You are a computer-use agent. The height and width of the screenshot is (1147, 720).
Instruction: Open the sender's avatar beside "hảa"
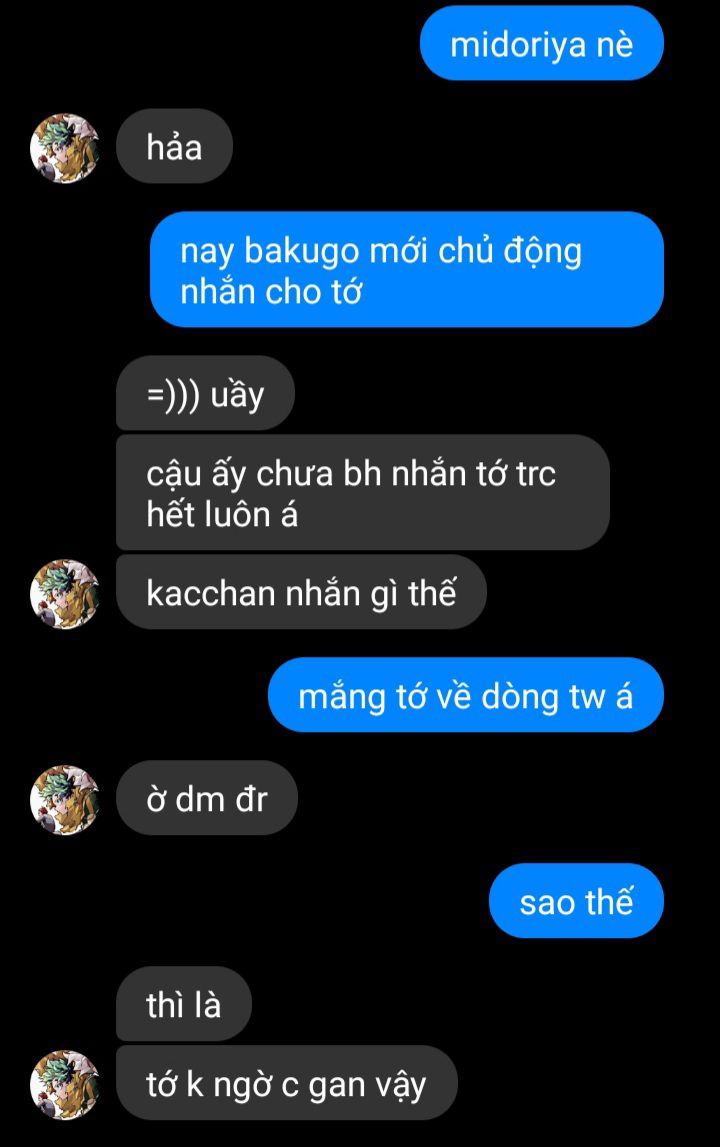pos(64,148)
